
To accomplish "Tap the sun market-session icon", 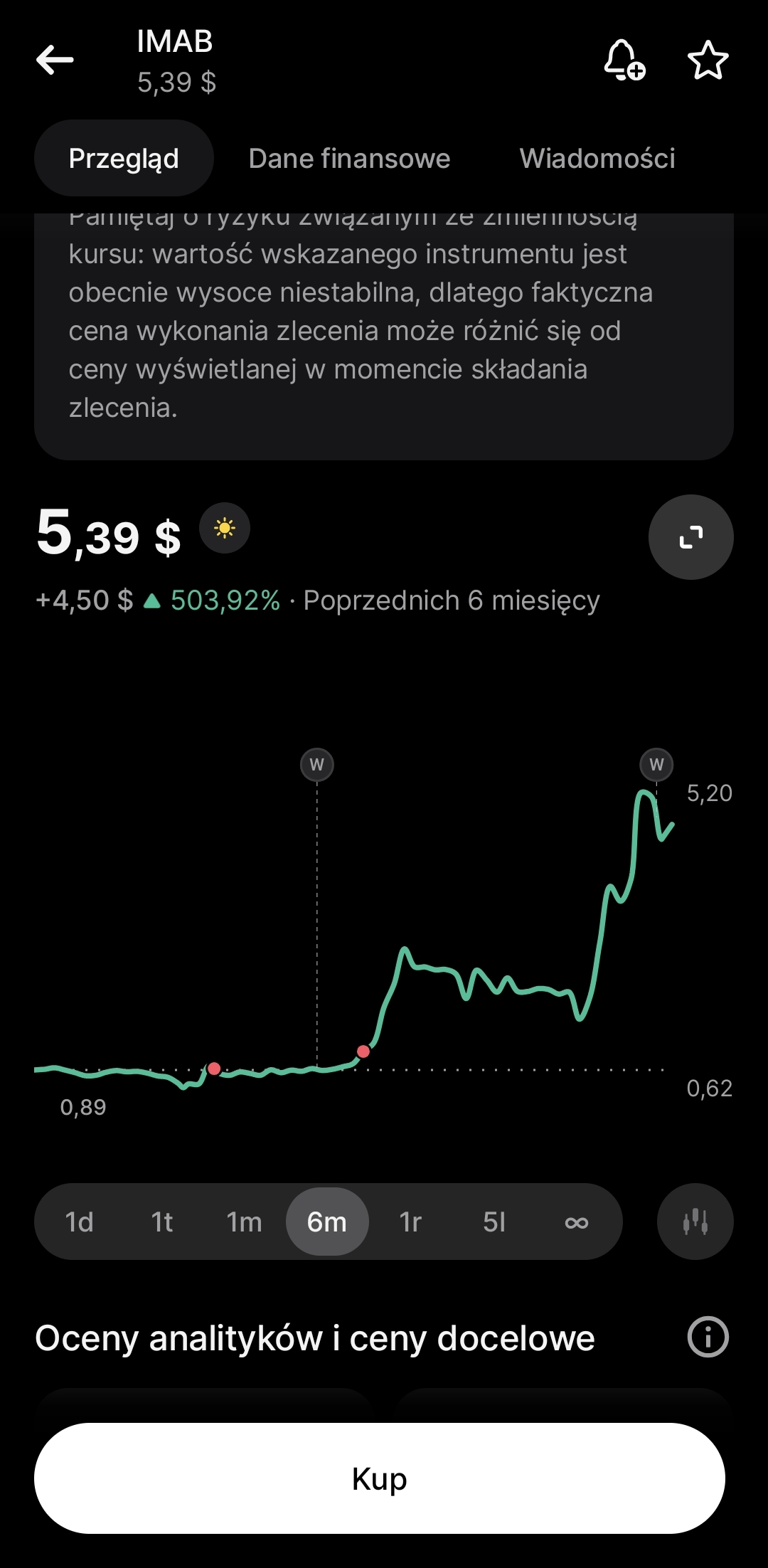I will [225, 528].
